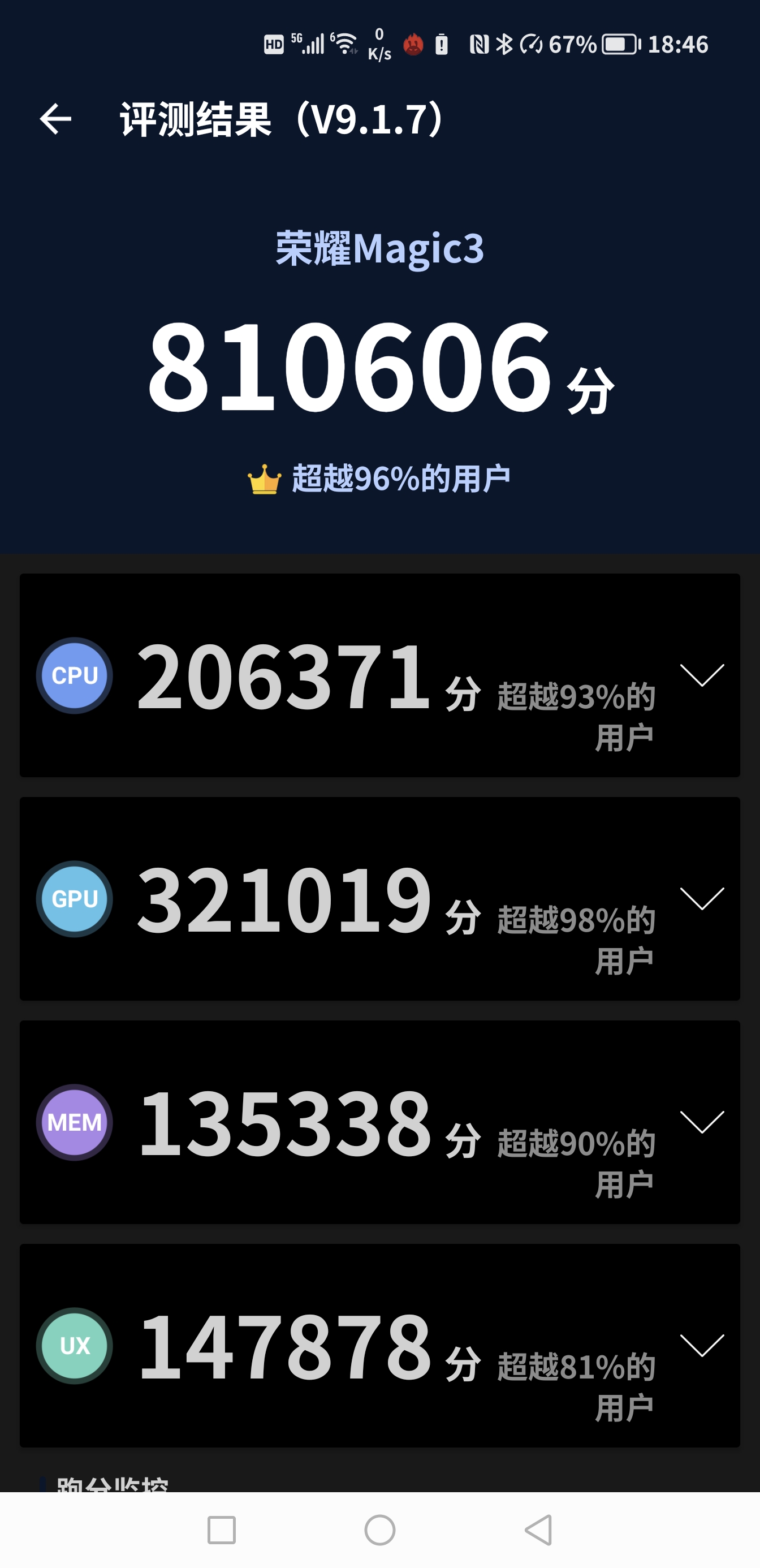Expand the GPU score details

(x=702, y=898)
